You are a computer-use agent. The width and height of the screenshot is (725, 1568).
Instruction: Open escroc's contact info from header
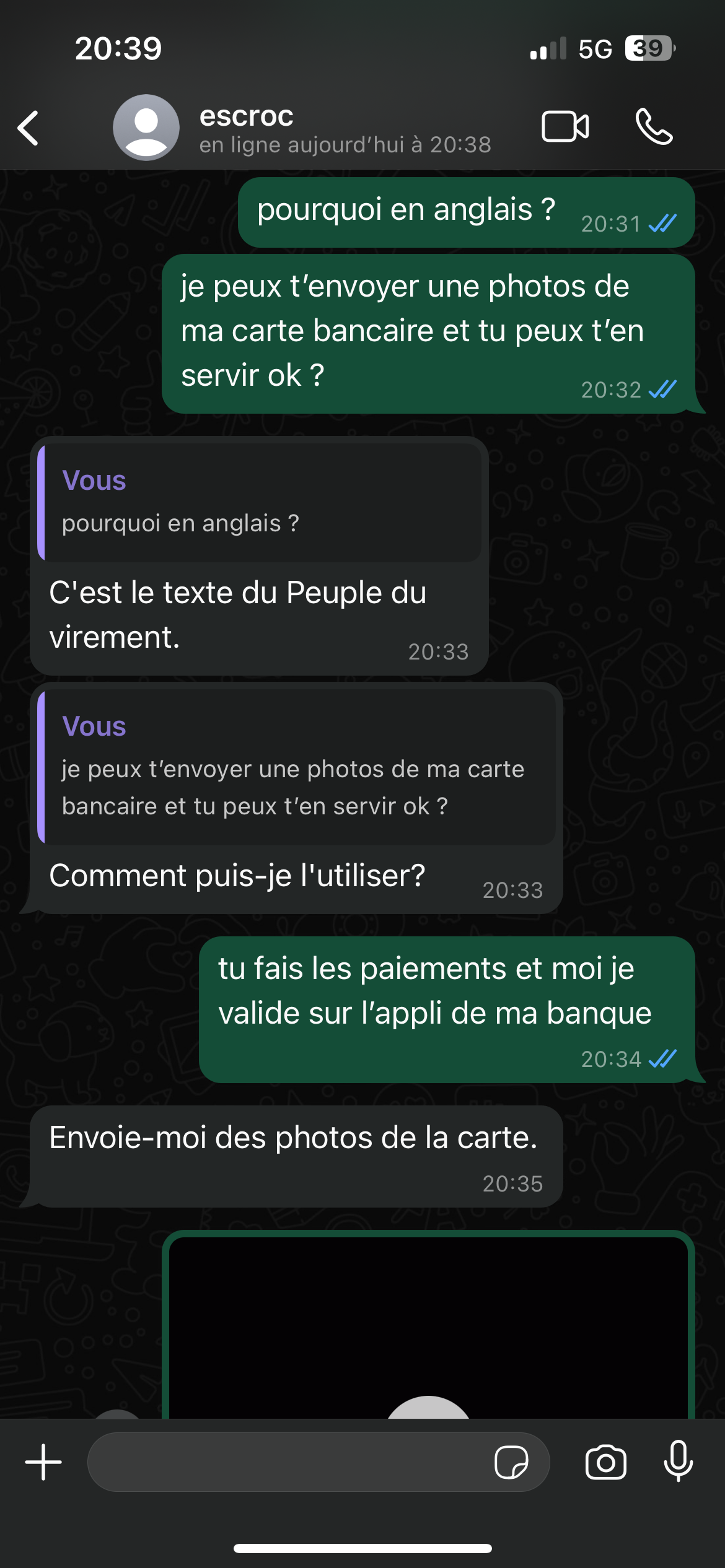(x=302, y=128)
